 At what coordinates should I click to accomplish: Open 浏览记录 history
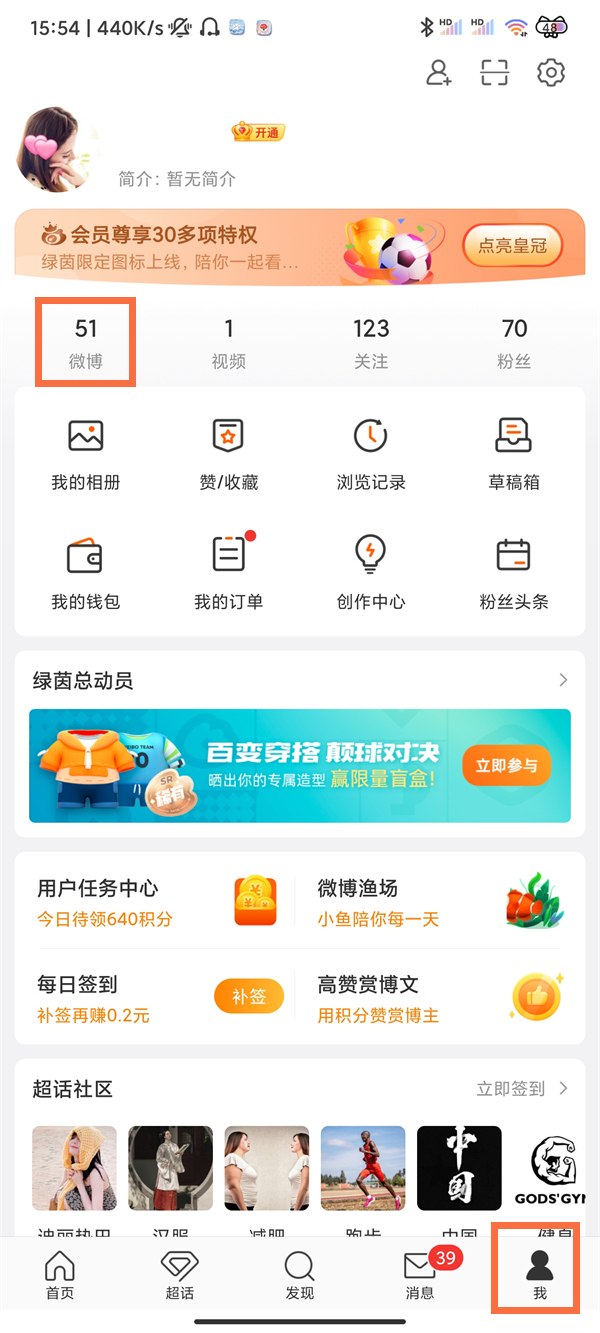click(x=371, y=454)
